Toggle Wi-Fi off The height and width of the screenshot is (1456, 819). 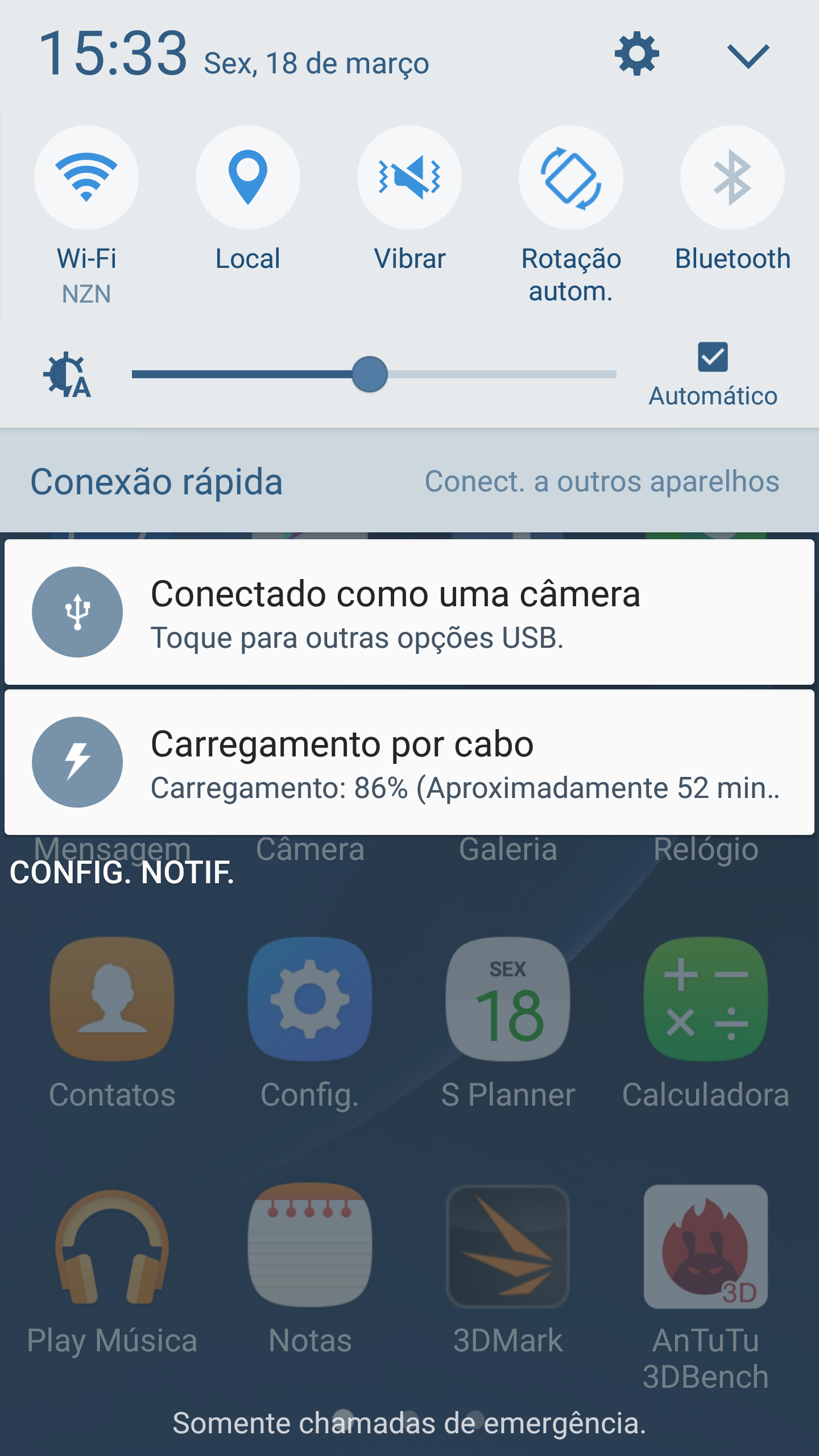(86, 177)
